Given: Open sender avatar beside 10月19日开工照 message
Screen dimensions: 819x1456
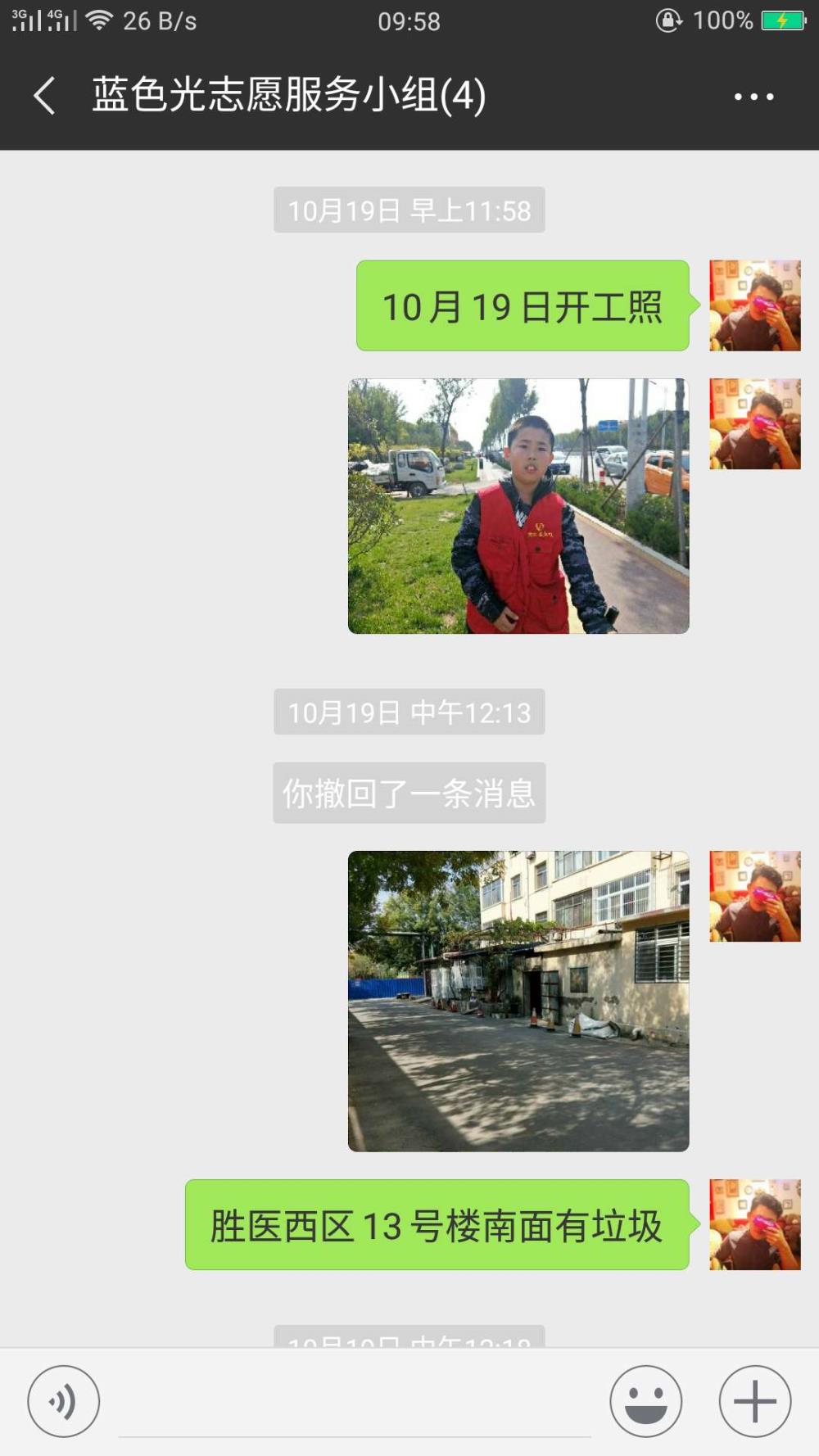Looking at the screenshot, I should [x=755, y=305].
